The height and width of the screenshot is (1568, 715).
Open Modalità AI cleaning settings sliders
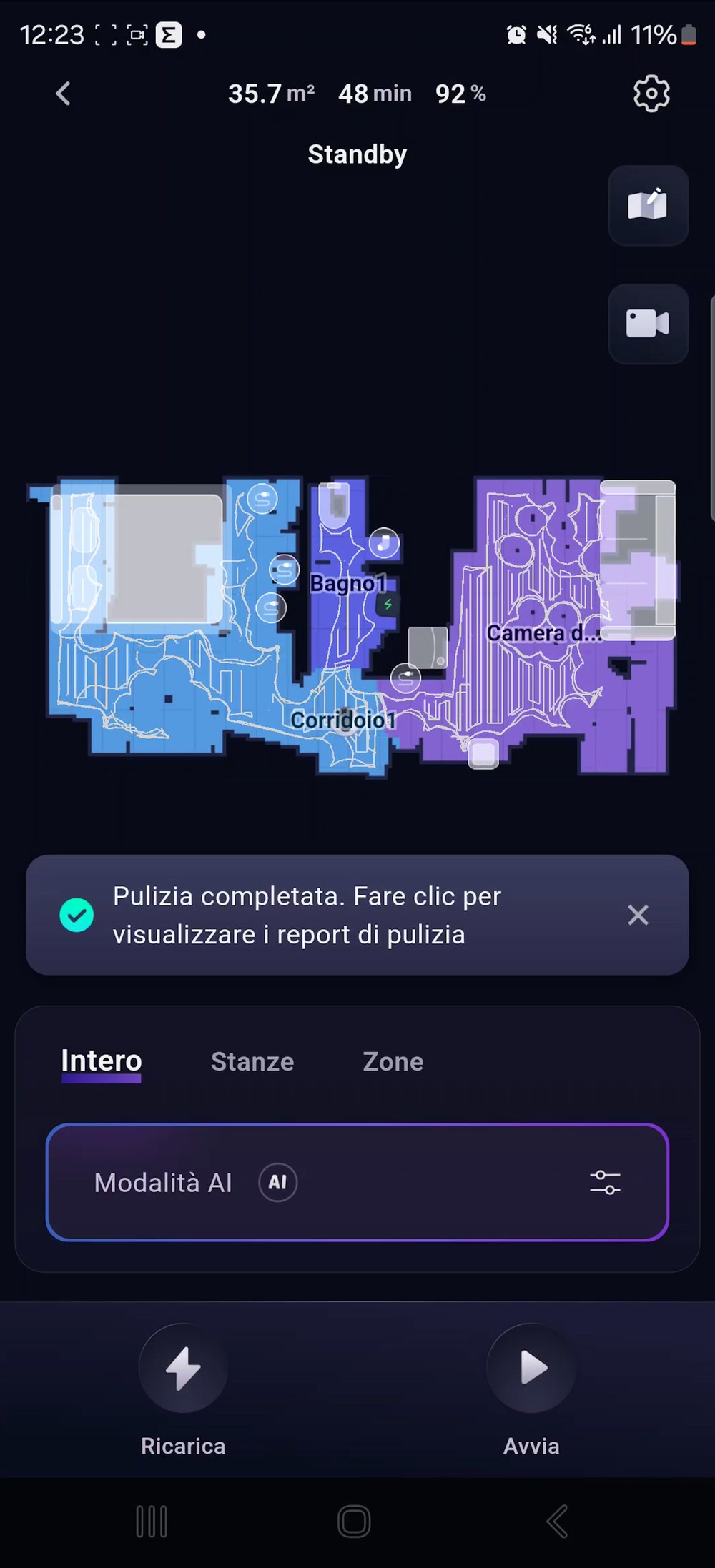(605, 1182)
